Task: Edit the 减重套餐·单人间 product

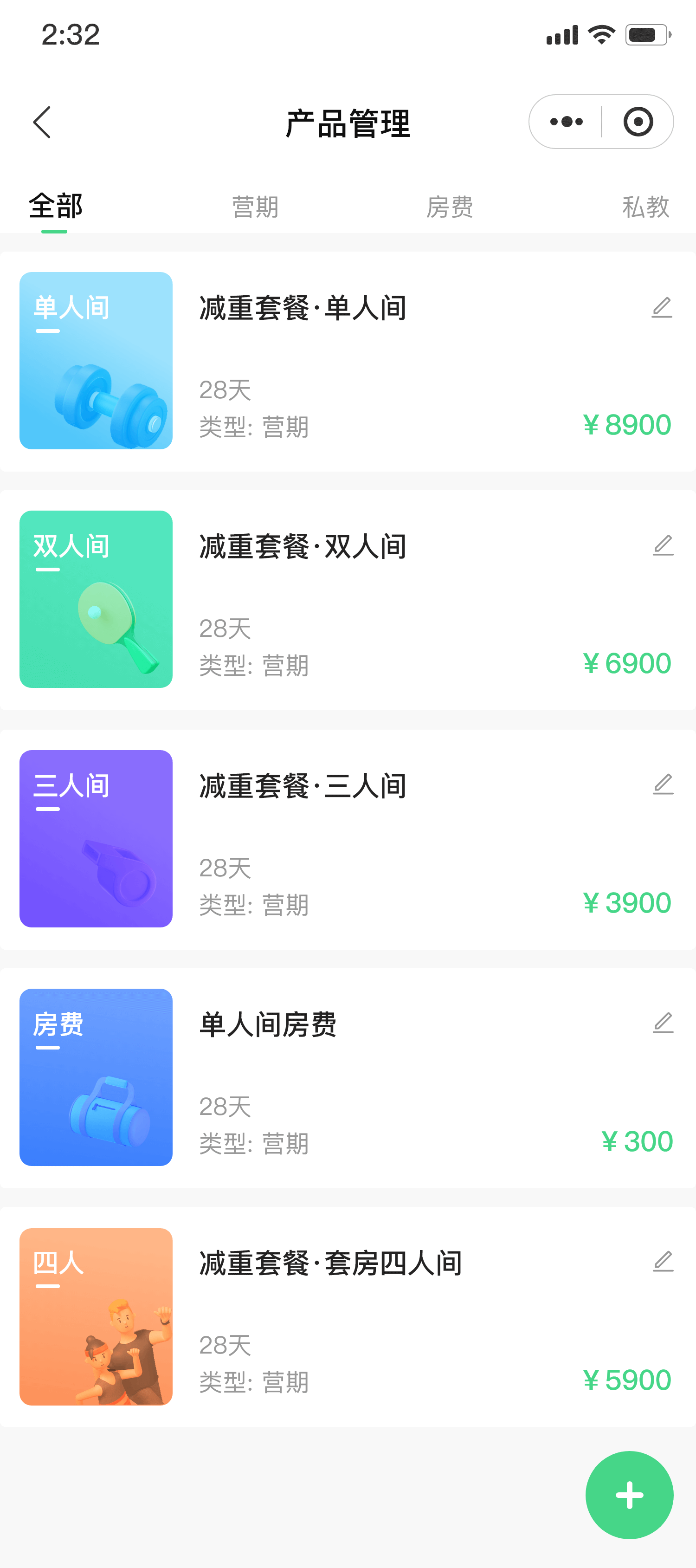Action: [661, 308]
